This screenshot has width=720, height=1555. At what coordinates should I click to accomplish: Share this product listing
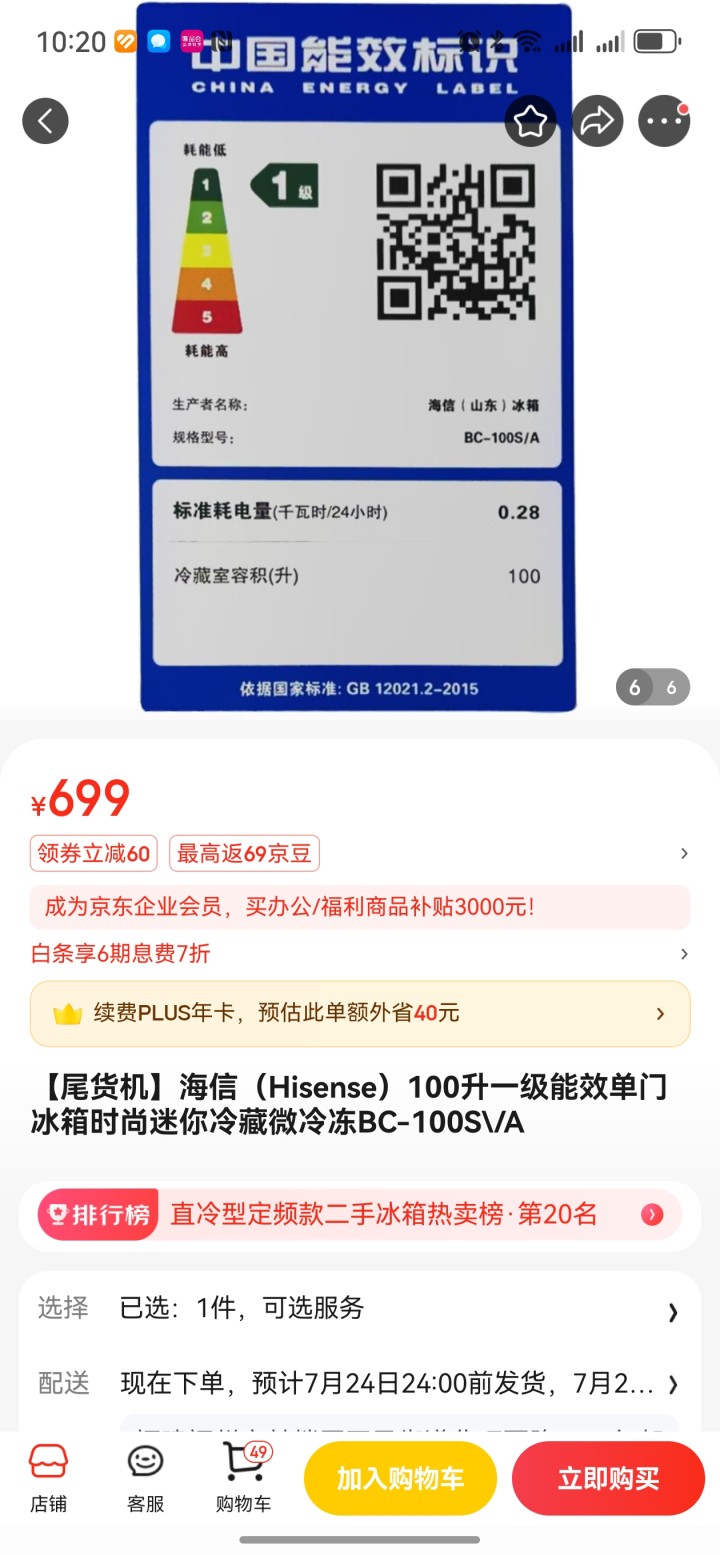coord(597,121)
